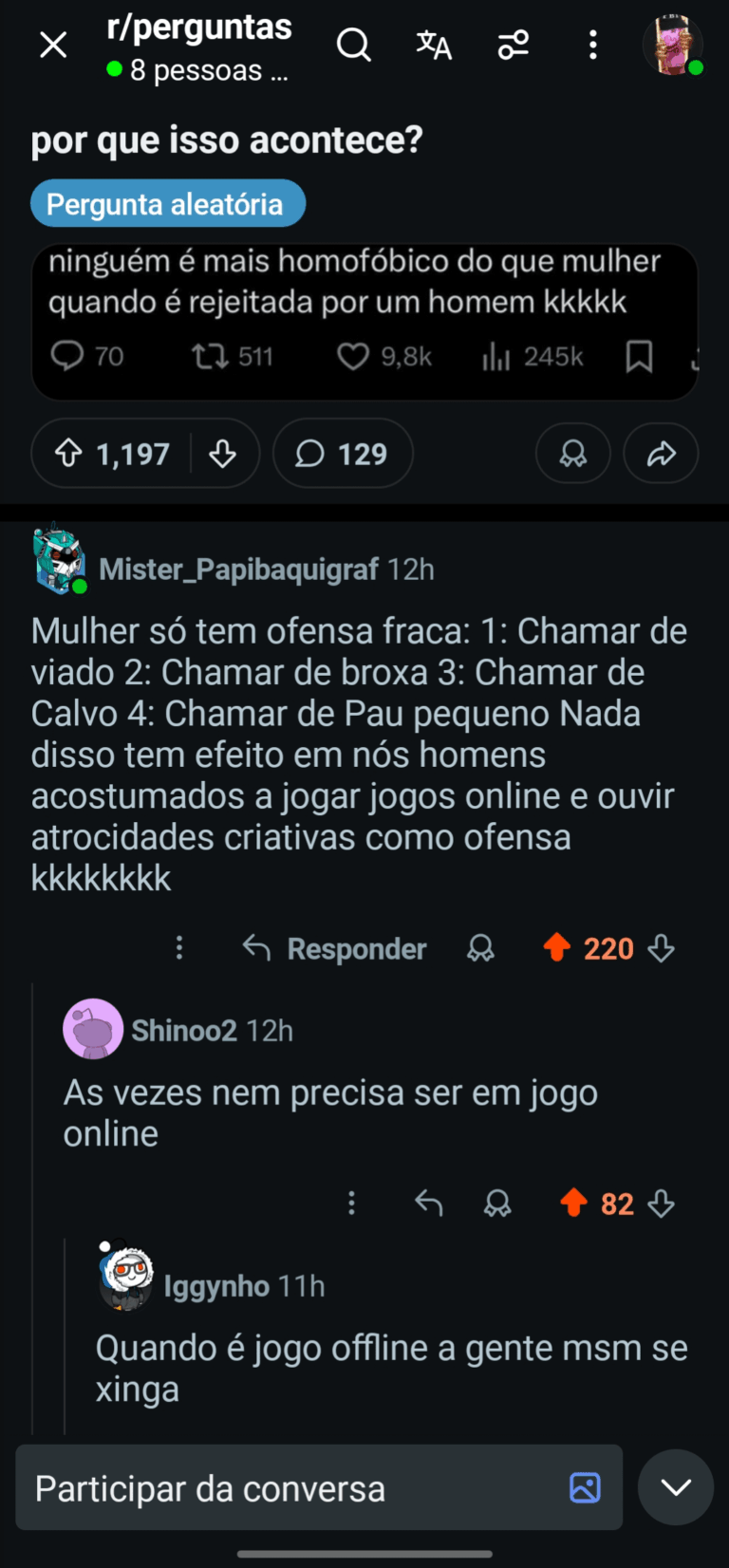Open Mister_Papibaquigraf's profile
Image resolution: width=729 pixels, height=1568 pixels.
(237, 569)
